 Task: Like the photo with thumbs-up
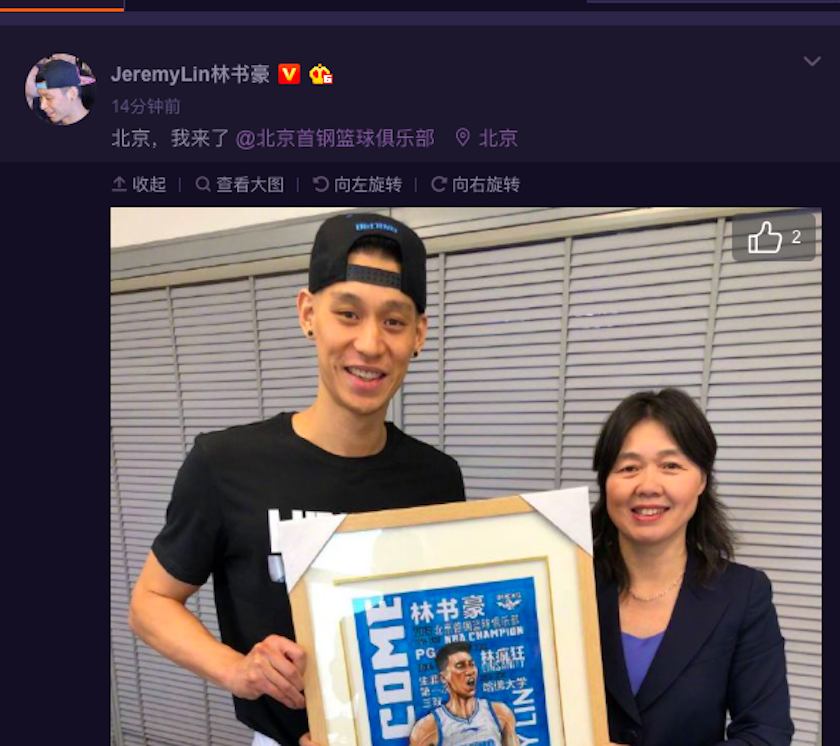coord(772,237)
